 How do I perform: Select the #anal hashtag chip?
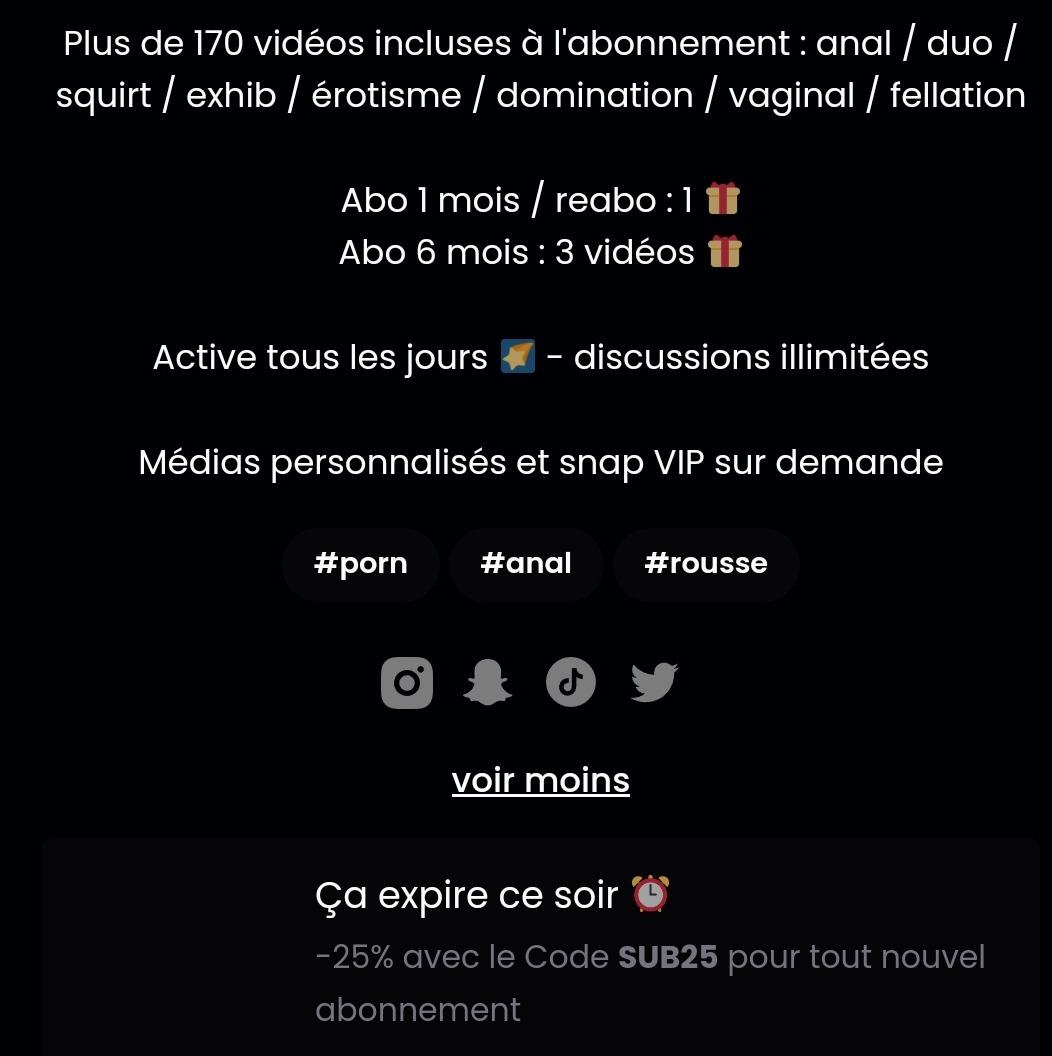tap(526, 564)
